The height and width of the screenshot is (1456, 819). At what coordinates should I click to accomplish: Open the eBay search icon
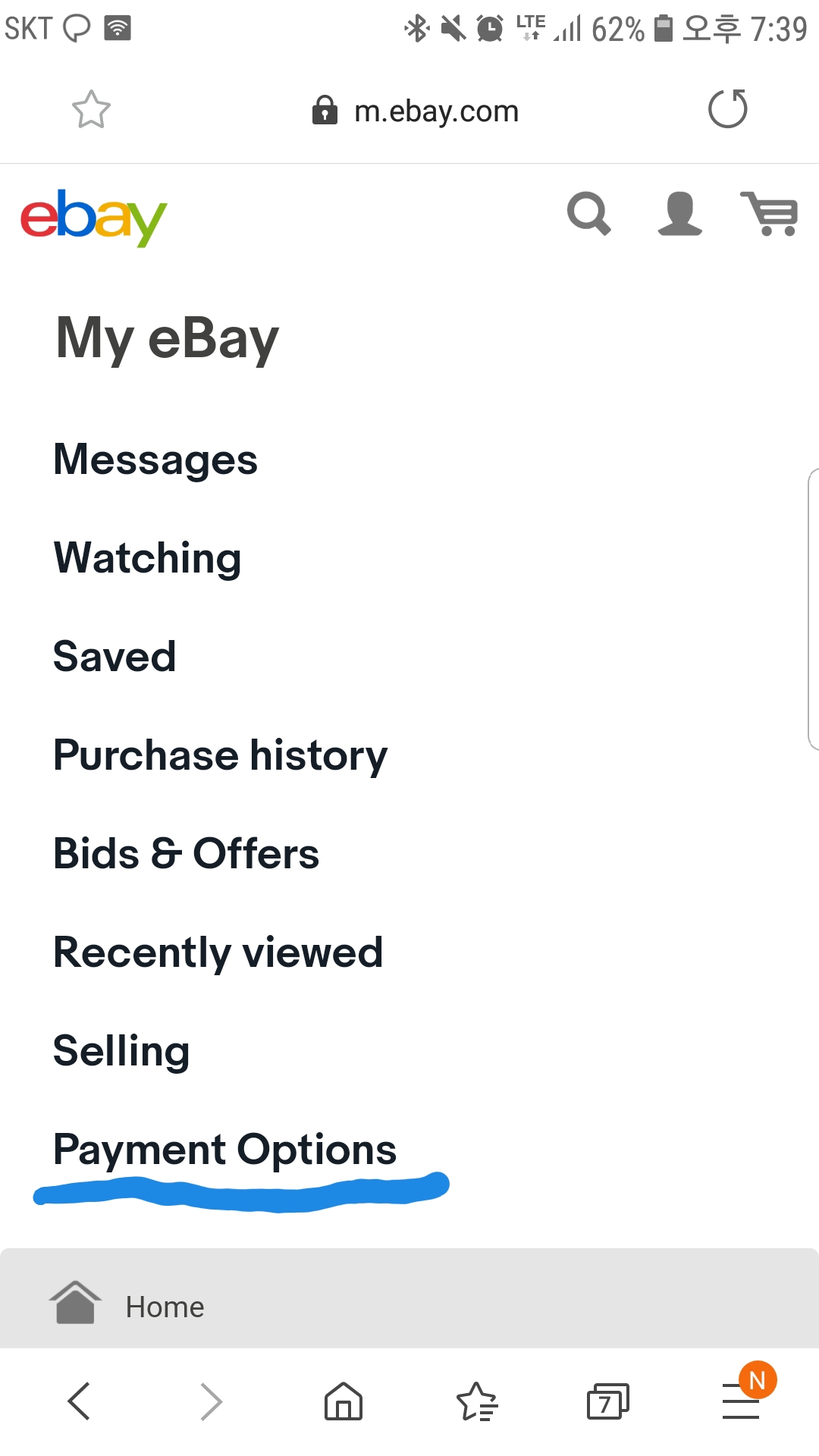point(588,215)
